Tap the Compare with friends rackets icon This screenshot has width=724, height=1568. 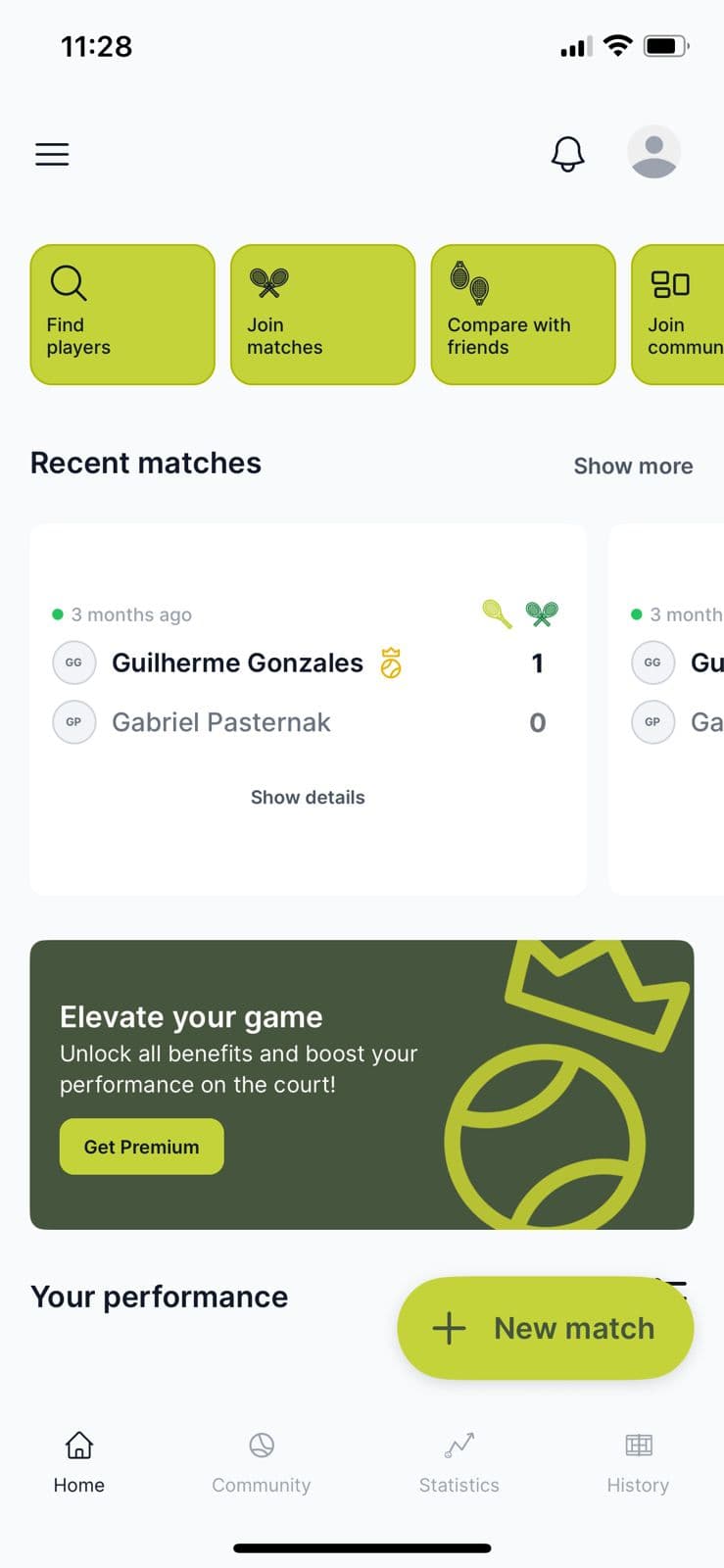(x=467, y=283)
